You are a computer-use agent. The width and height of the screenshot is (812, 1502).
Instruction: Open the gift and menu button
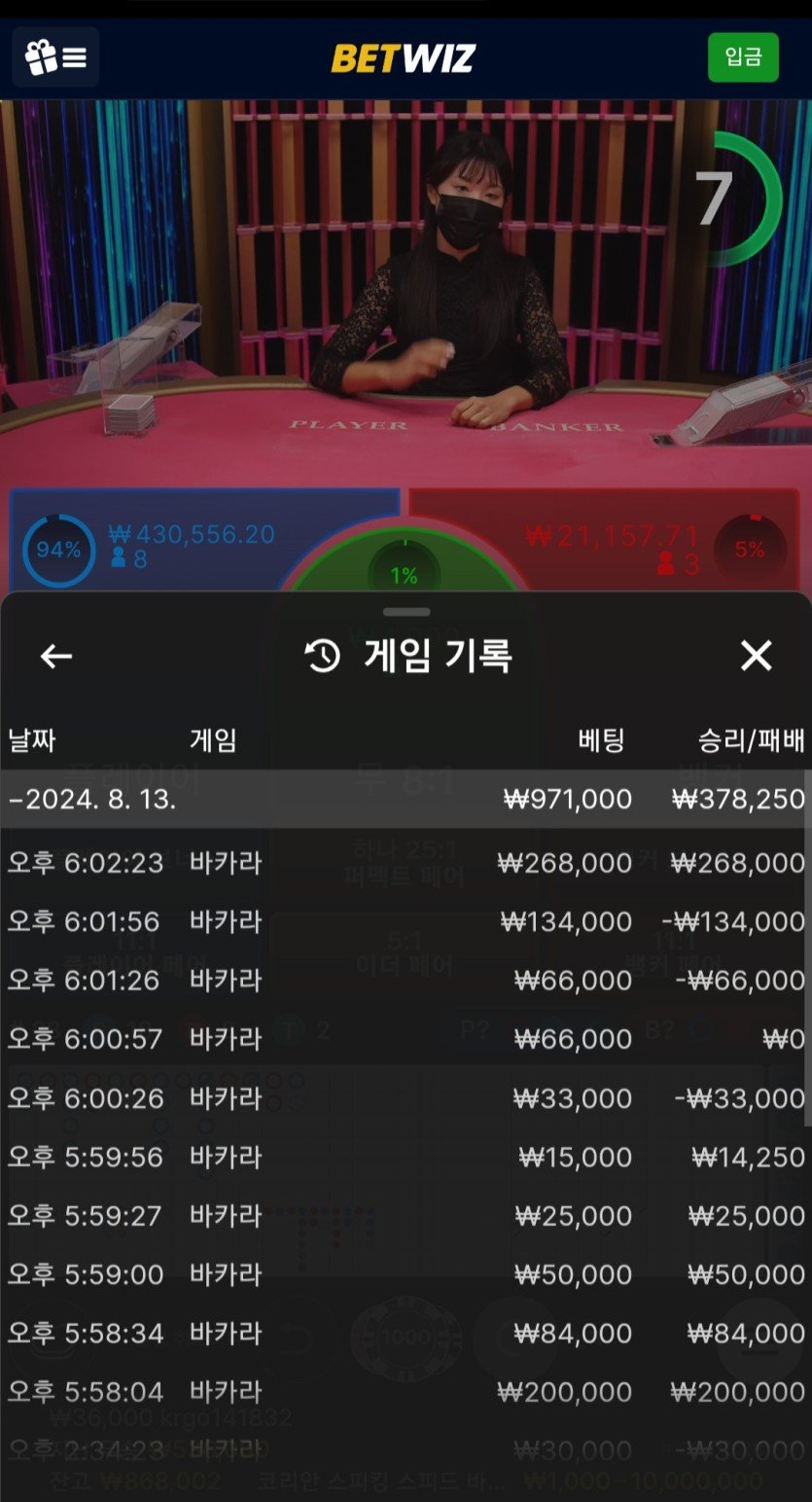coord(55,57)
